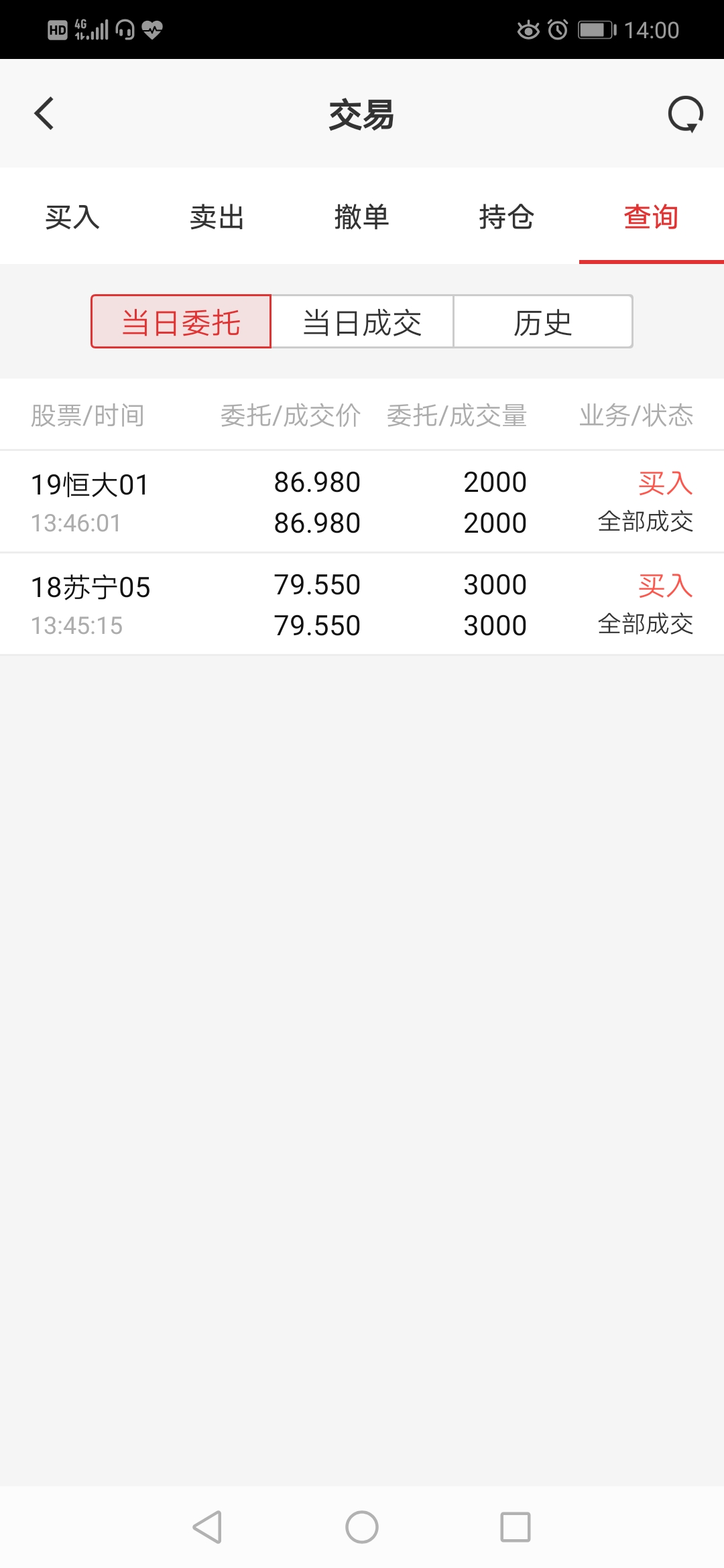View 历史 records
Screen dimensions: 724x1568
click(x=543, y=322)
